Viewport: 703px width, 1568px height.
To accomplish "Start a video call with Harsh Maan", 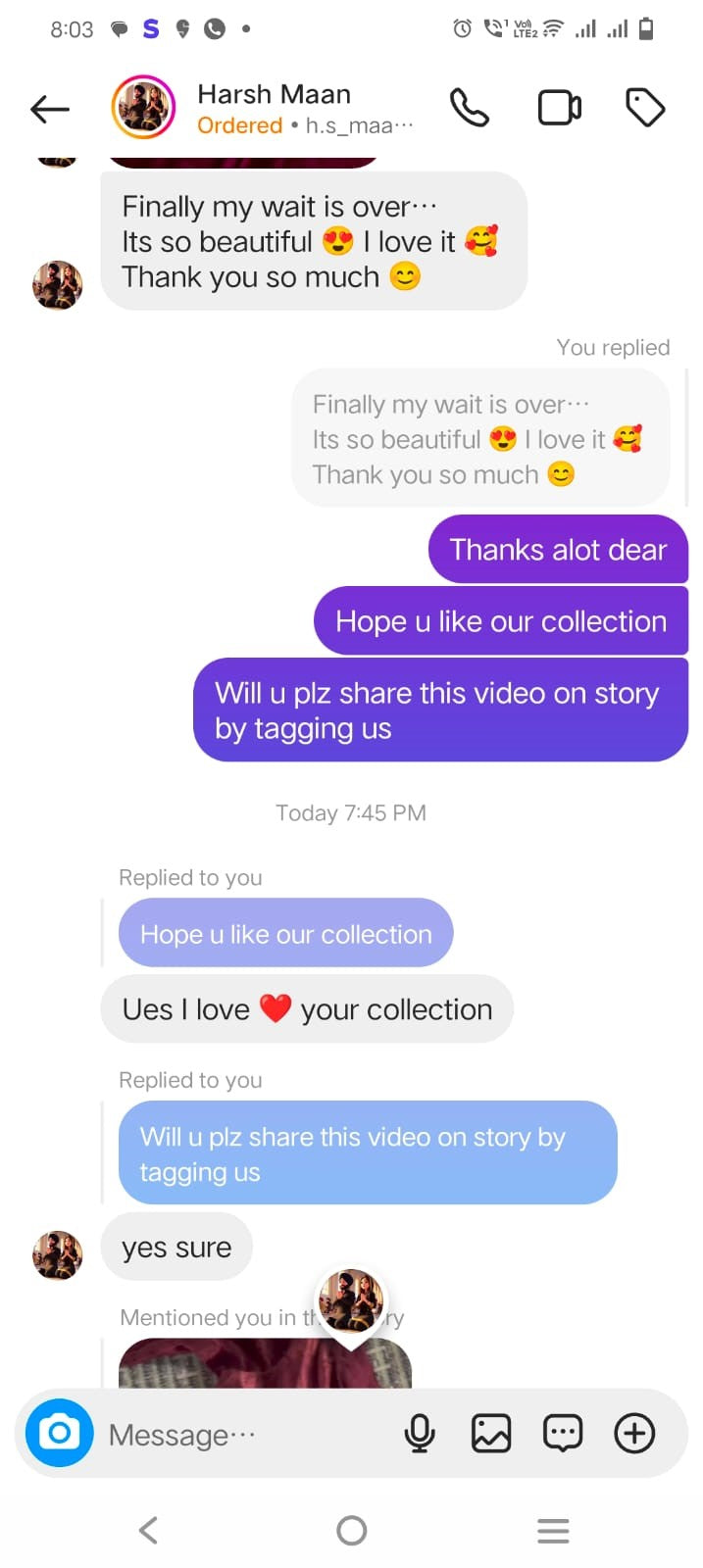I will (x=559, y=108).
